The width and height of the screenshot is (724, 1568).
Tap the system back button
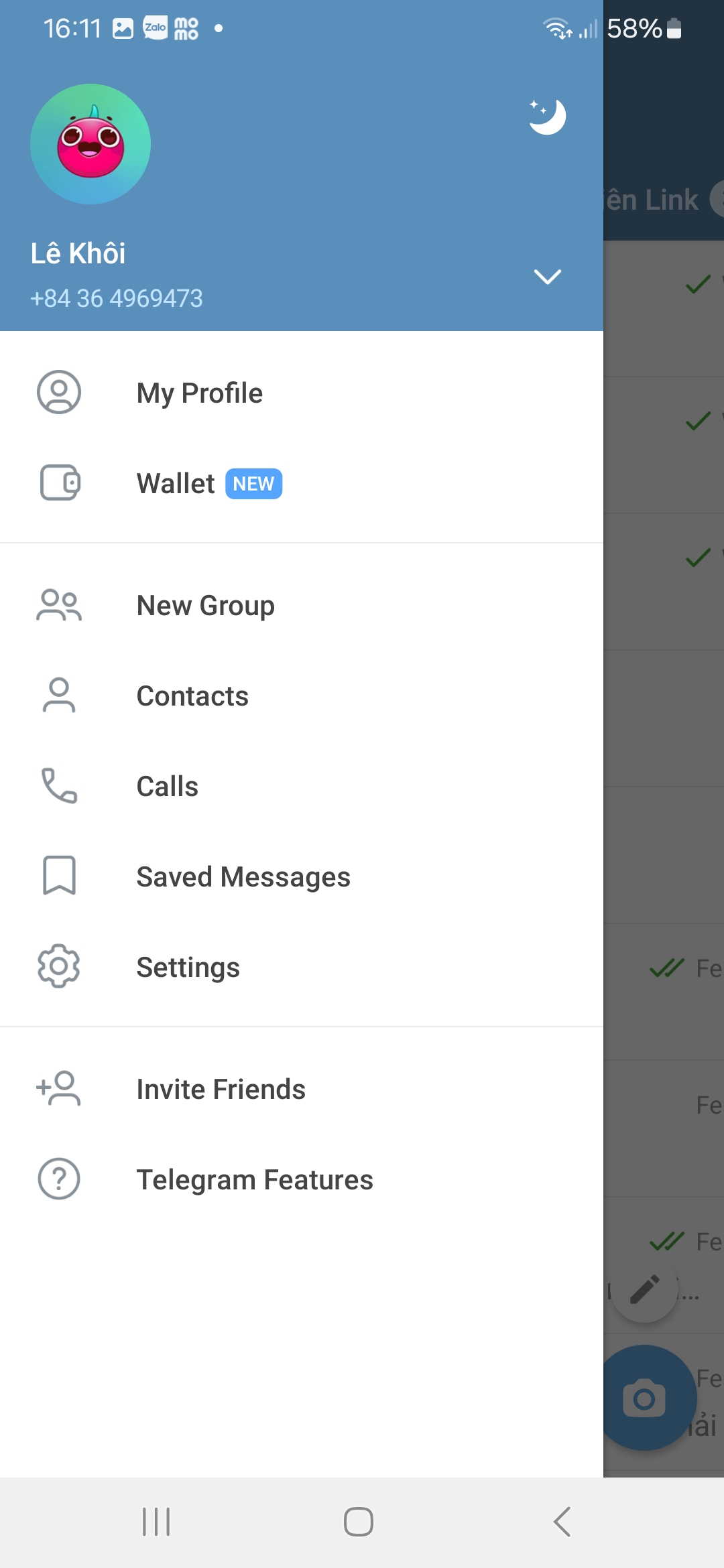(x=562, y=1522)
